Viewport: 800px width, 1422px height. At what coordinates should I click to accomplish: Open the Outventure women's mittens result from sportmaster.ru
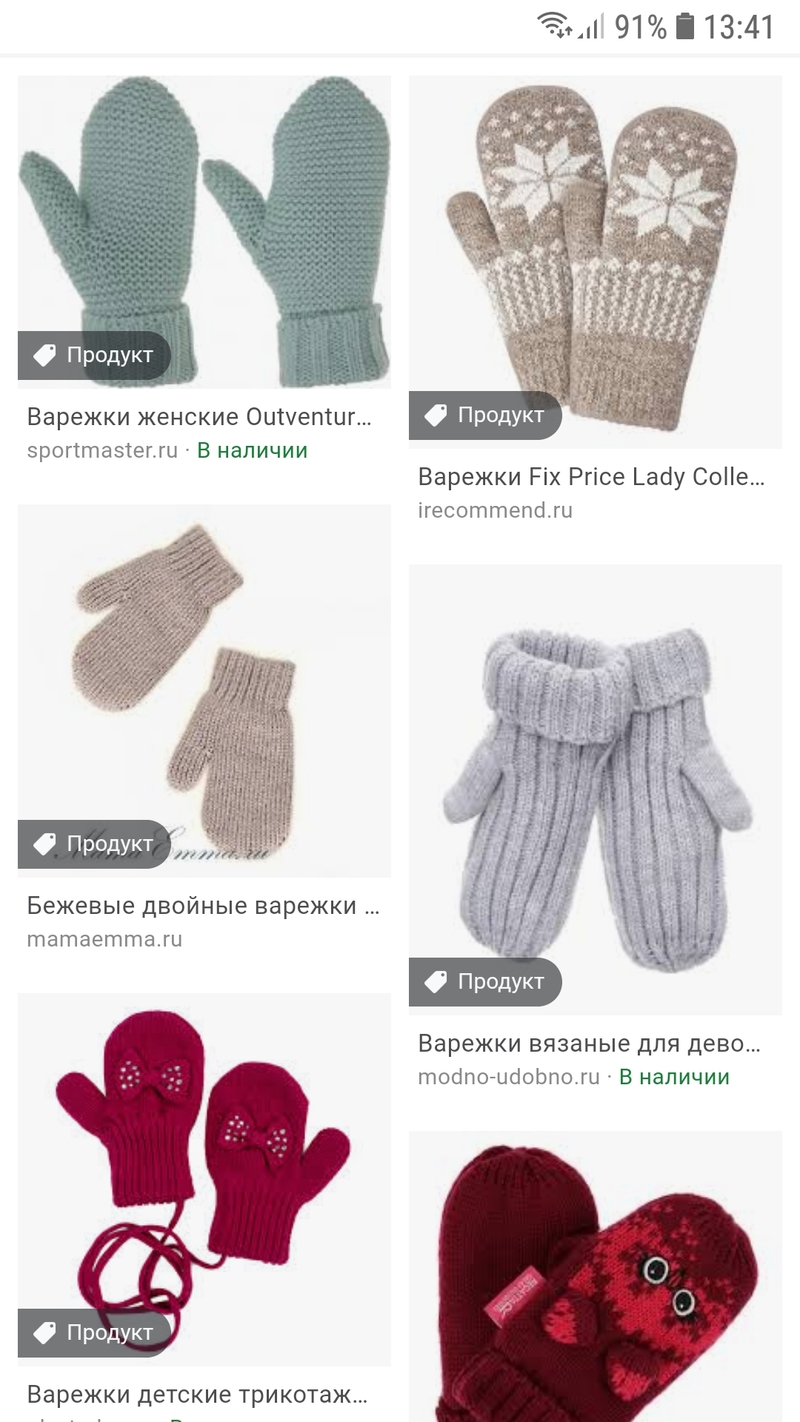tap(204, 230)
